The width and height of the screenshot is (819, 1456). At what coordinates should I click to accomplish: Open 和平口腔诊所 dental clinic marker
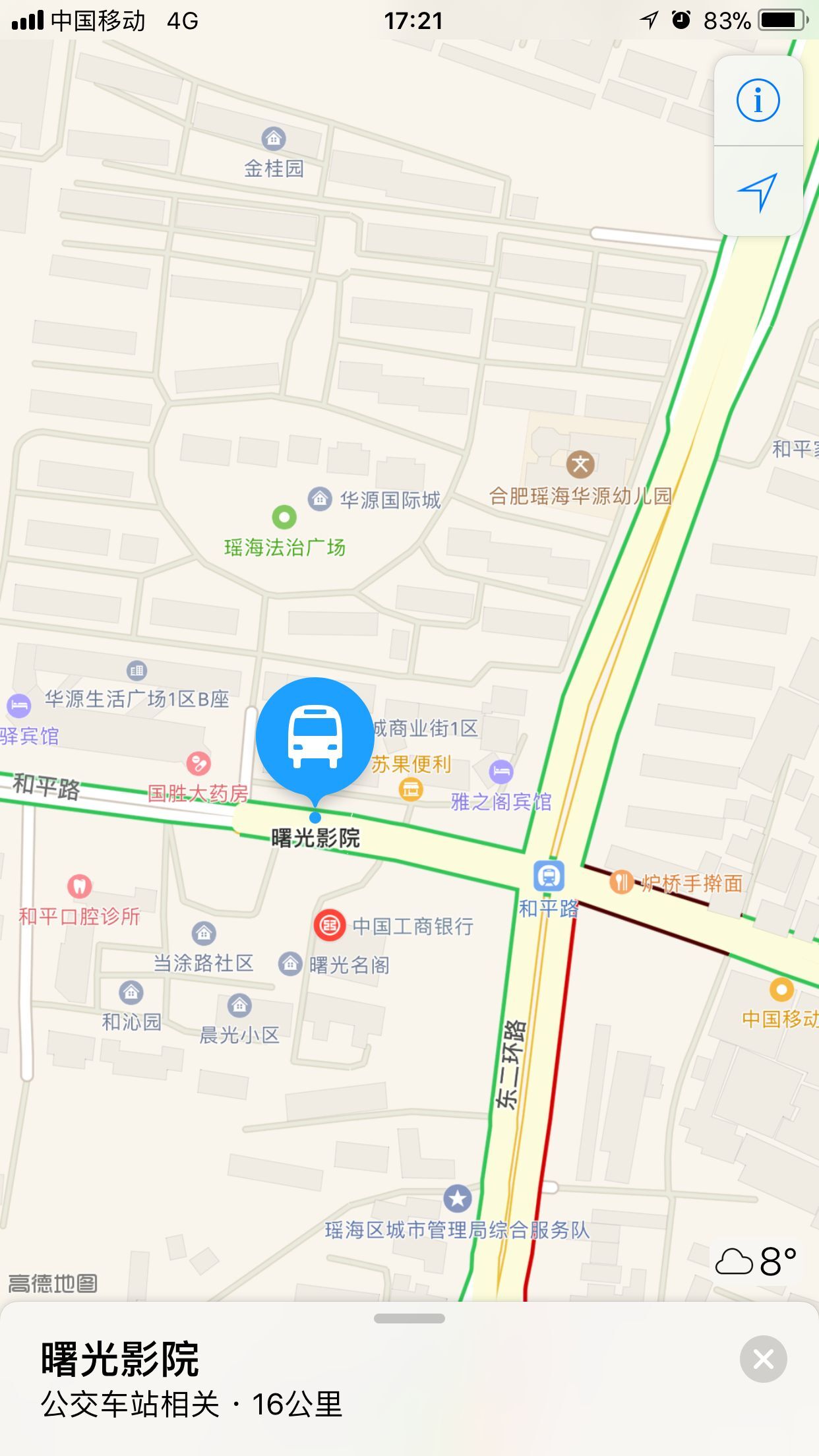(79, 886)
